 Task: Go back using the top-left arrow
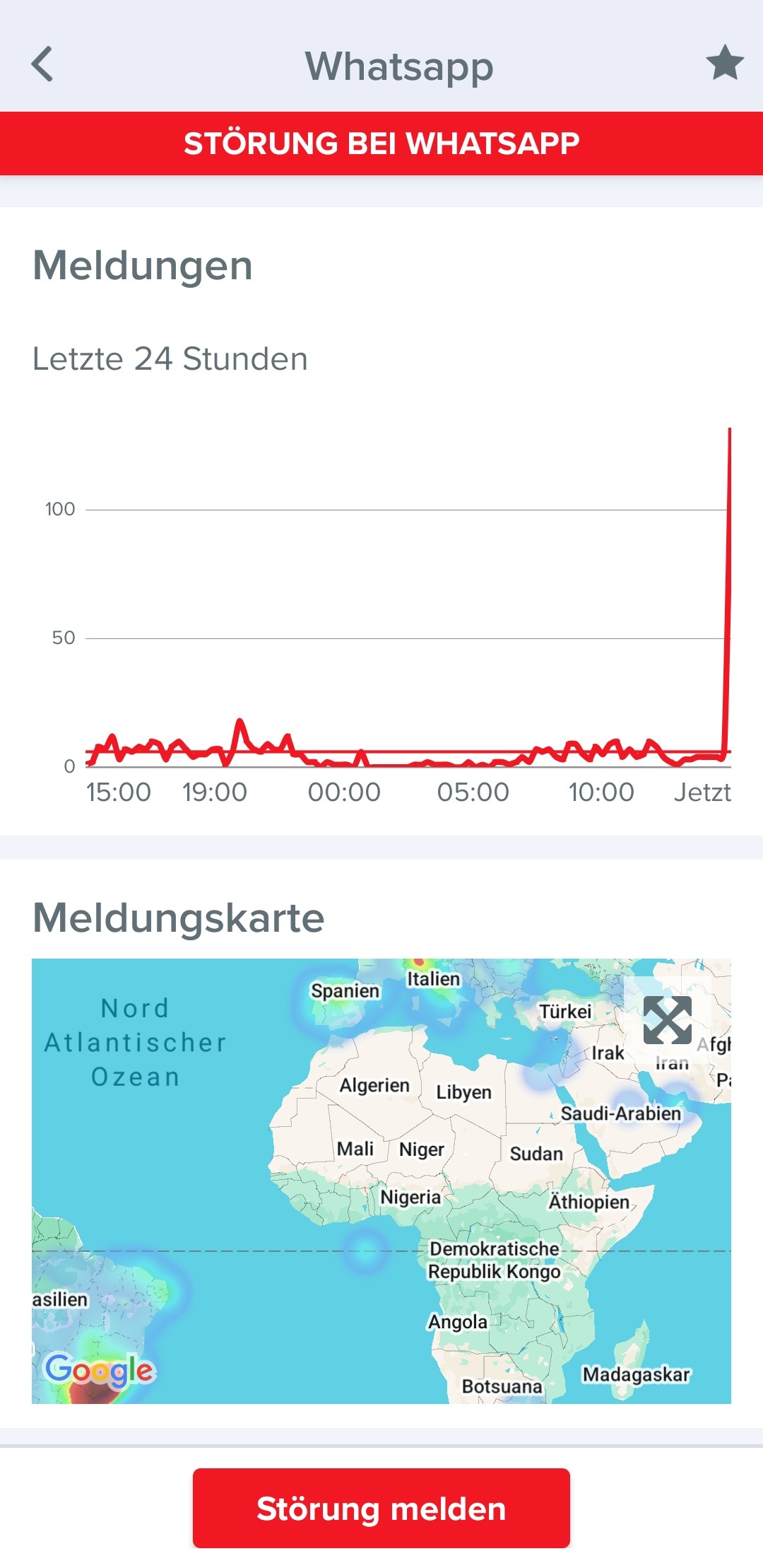point(43,64)
